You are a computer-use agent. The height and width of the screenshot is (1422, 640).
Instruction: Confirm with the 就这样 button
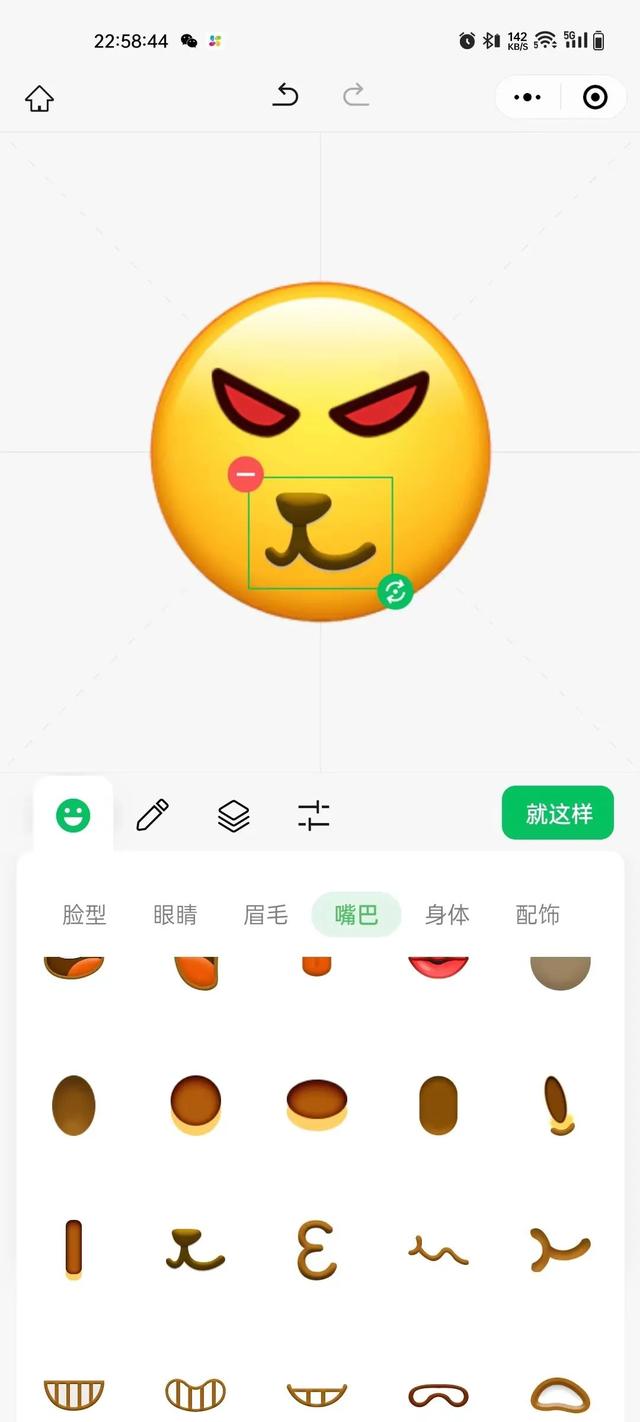(558, 813)
